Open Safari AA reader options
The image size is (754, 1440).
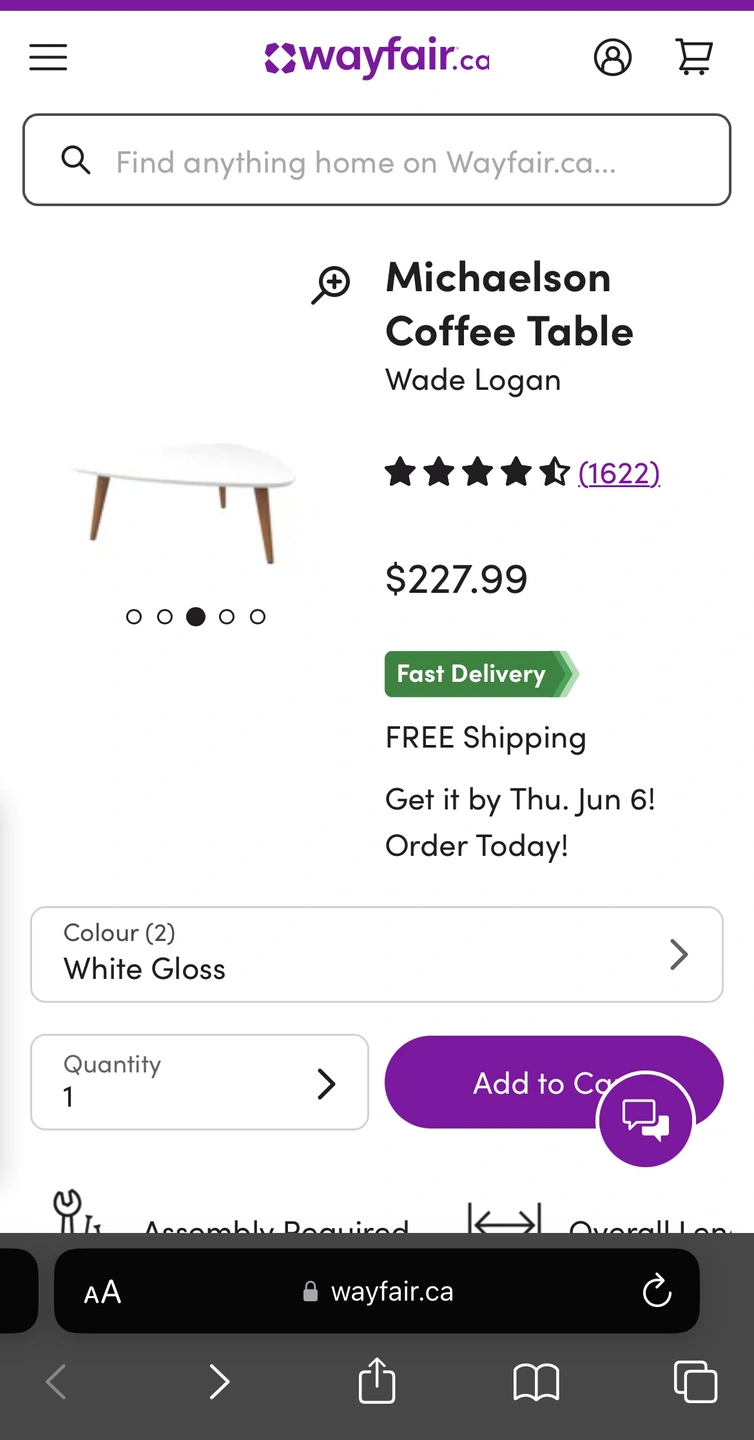[103, 1292]
